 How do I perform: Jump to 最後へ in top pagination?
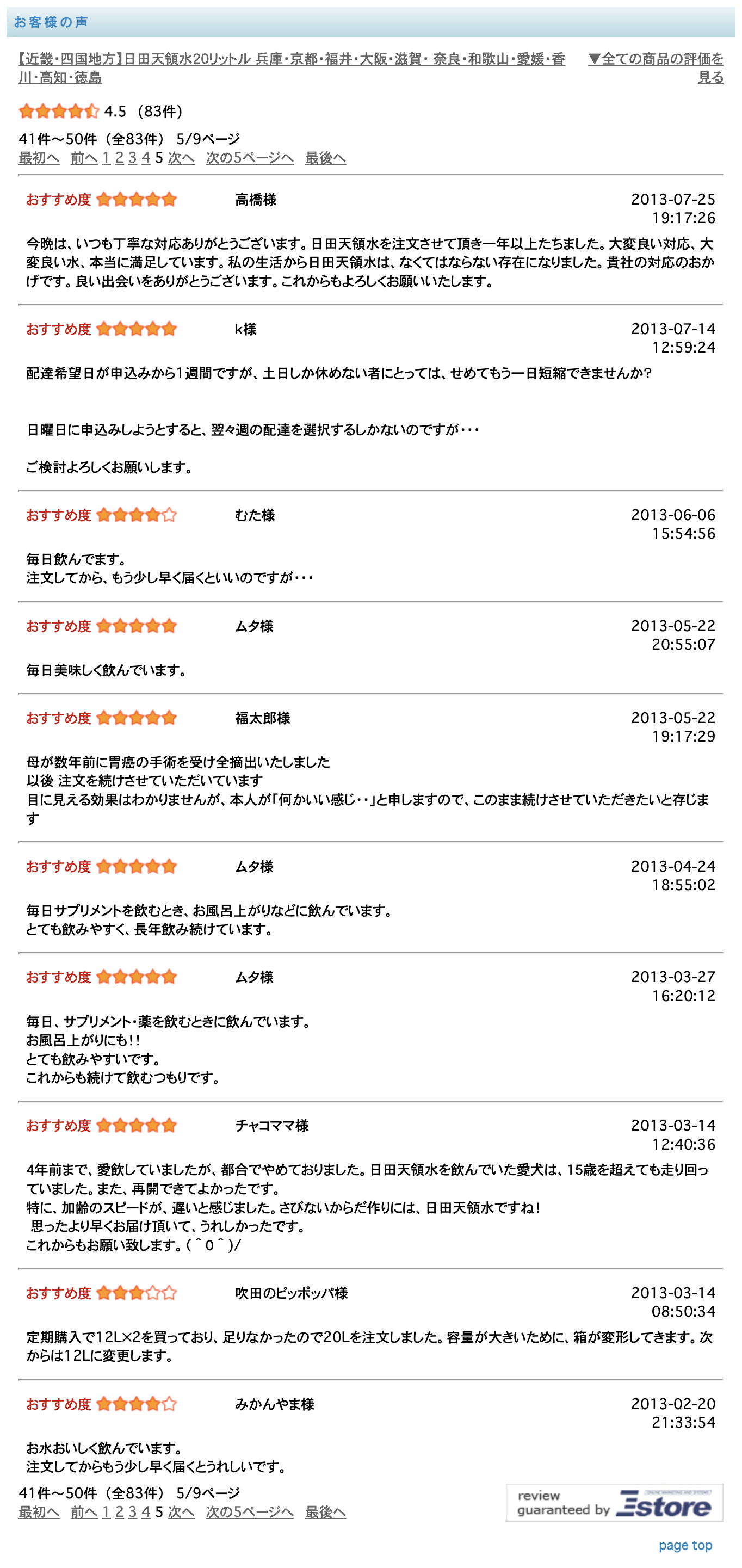click(326, 158)
